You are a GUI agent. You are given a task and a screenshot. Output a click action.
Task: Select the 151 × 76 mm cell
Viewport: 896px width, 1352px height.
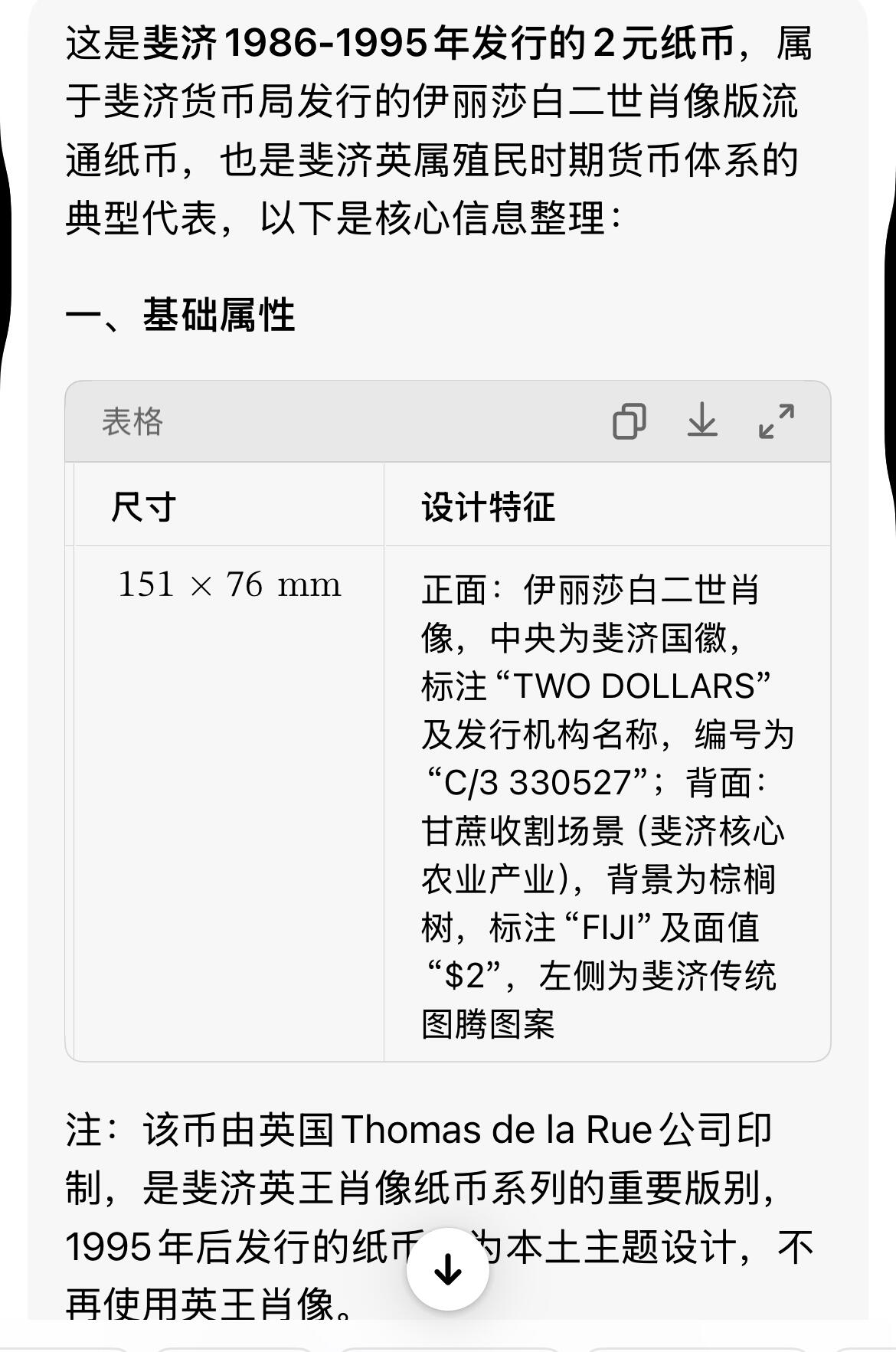[230, 584]
